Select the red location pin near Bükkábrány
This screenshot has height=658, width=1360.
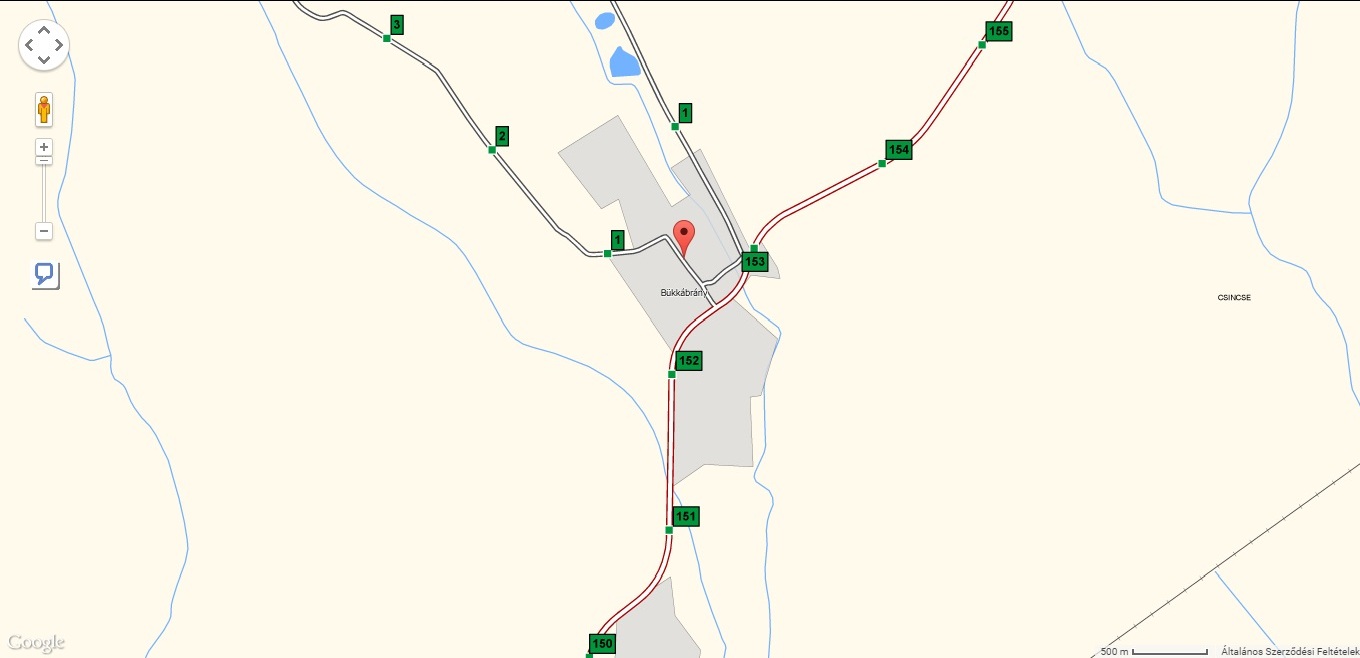pyautogui.click(x=684, y=237)
